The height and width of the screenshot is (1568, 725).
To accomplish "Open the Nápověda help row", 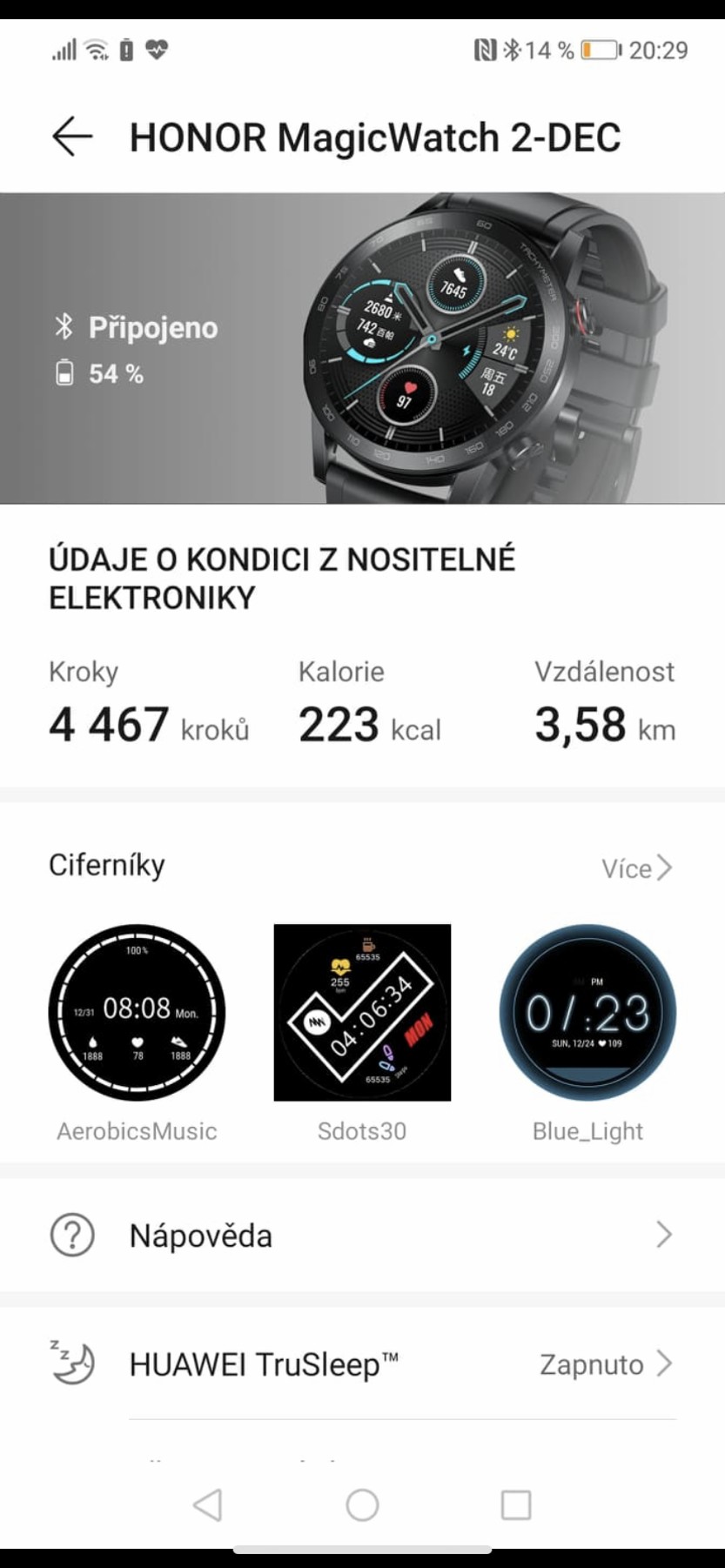I will [362, 1235].
